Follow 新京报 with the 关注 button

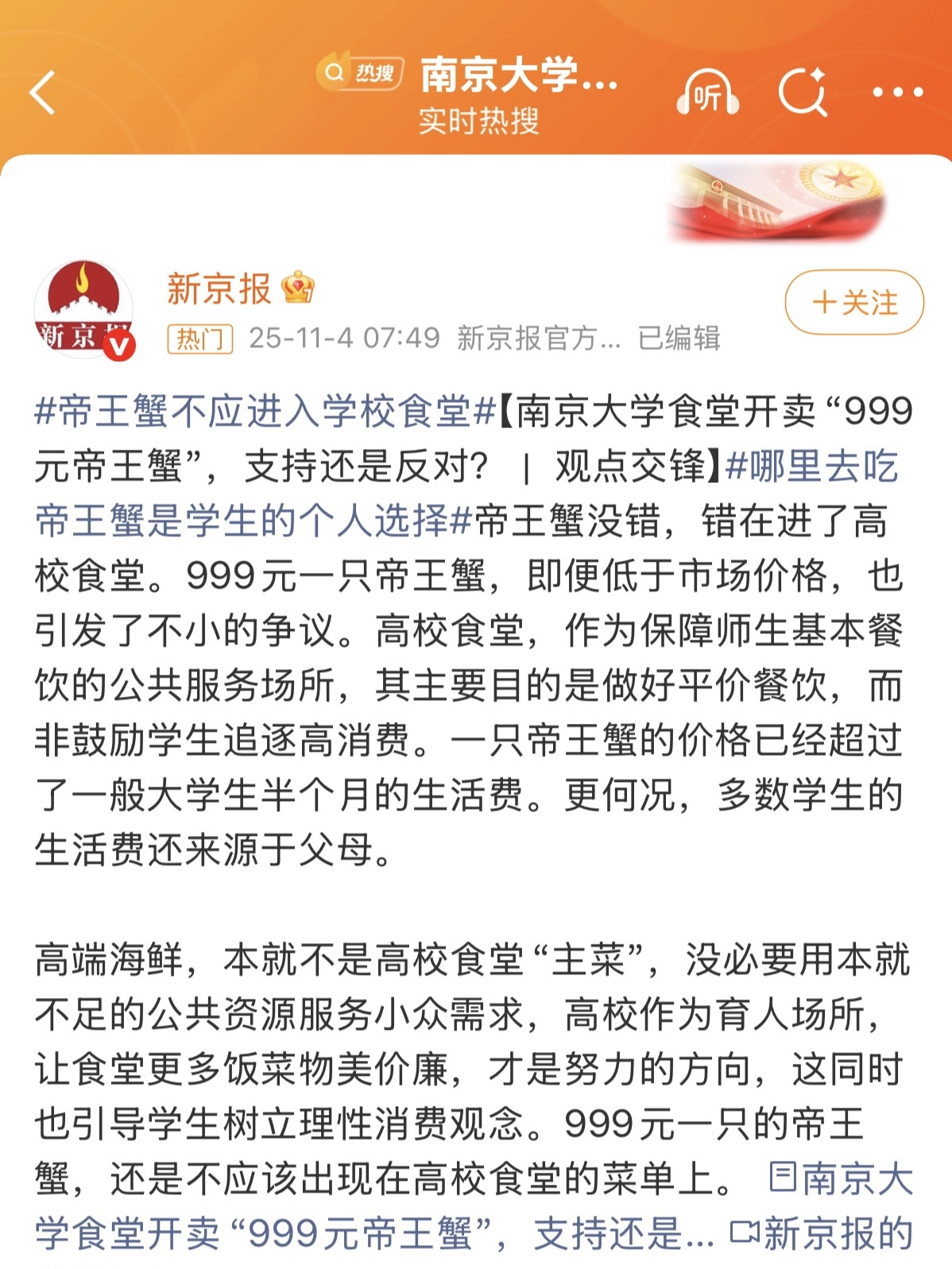pos(853,303)
